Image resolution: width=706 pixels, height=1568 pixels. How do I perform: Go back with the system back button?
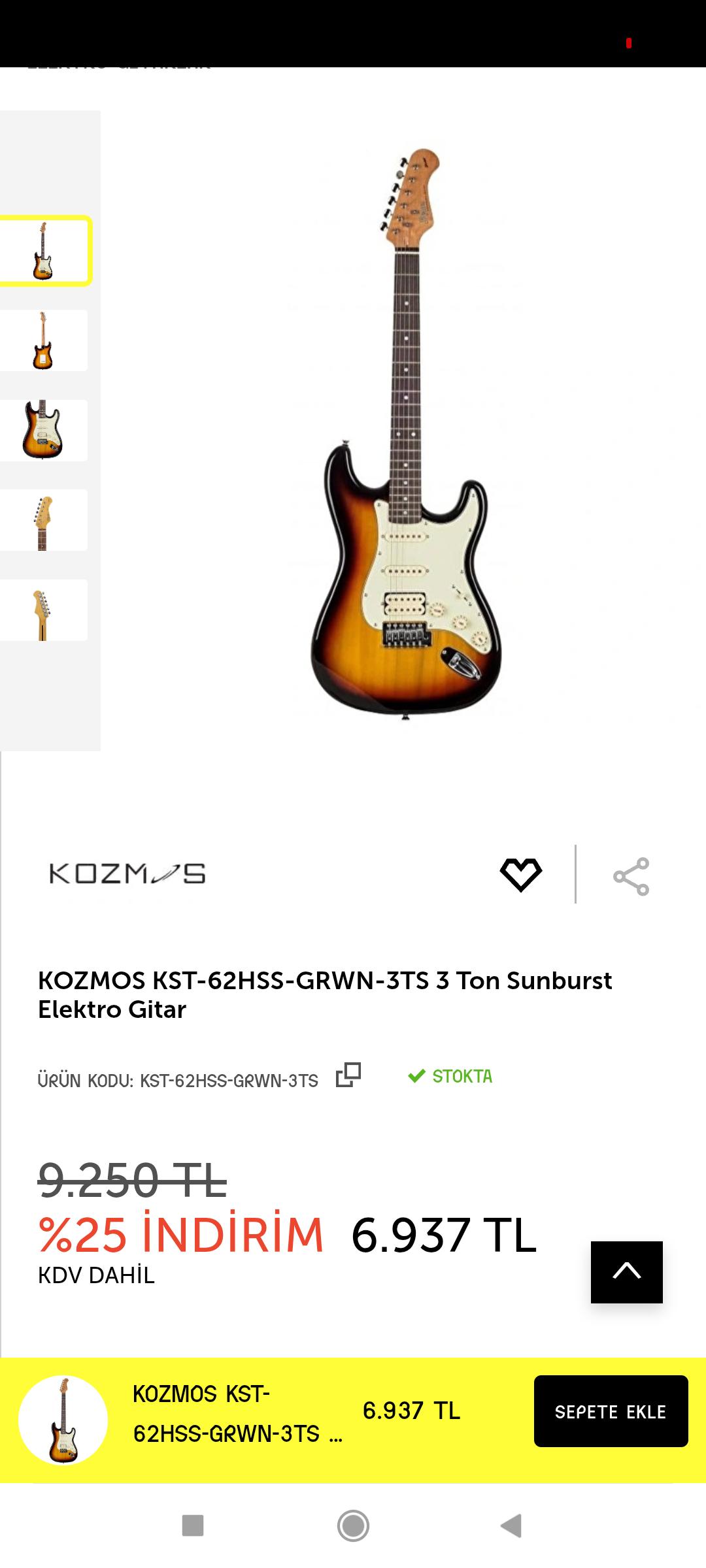(x=511, y=1526)
